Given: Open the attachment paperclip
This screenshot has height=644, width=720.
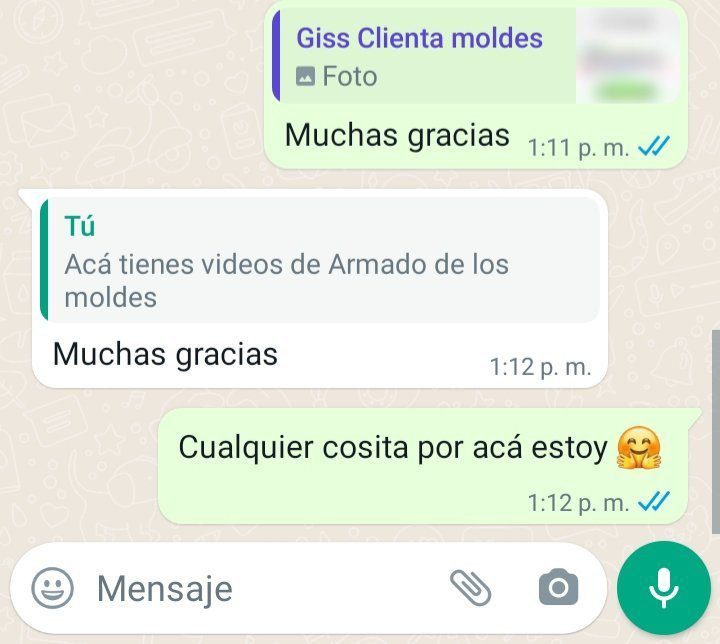Looking at the screenshot, I should coord(469,588).
